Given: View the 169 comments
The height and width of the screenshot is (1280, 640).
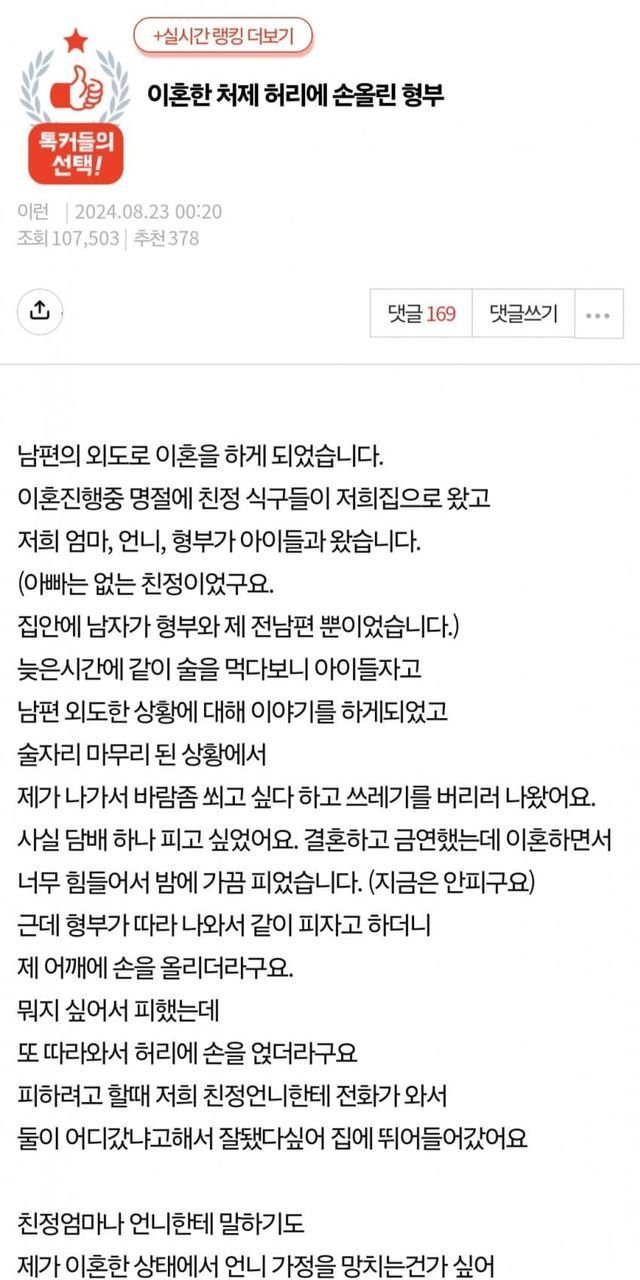Looking at the screenshot, I should click(x=421, y=314).
